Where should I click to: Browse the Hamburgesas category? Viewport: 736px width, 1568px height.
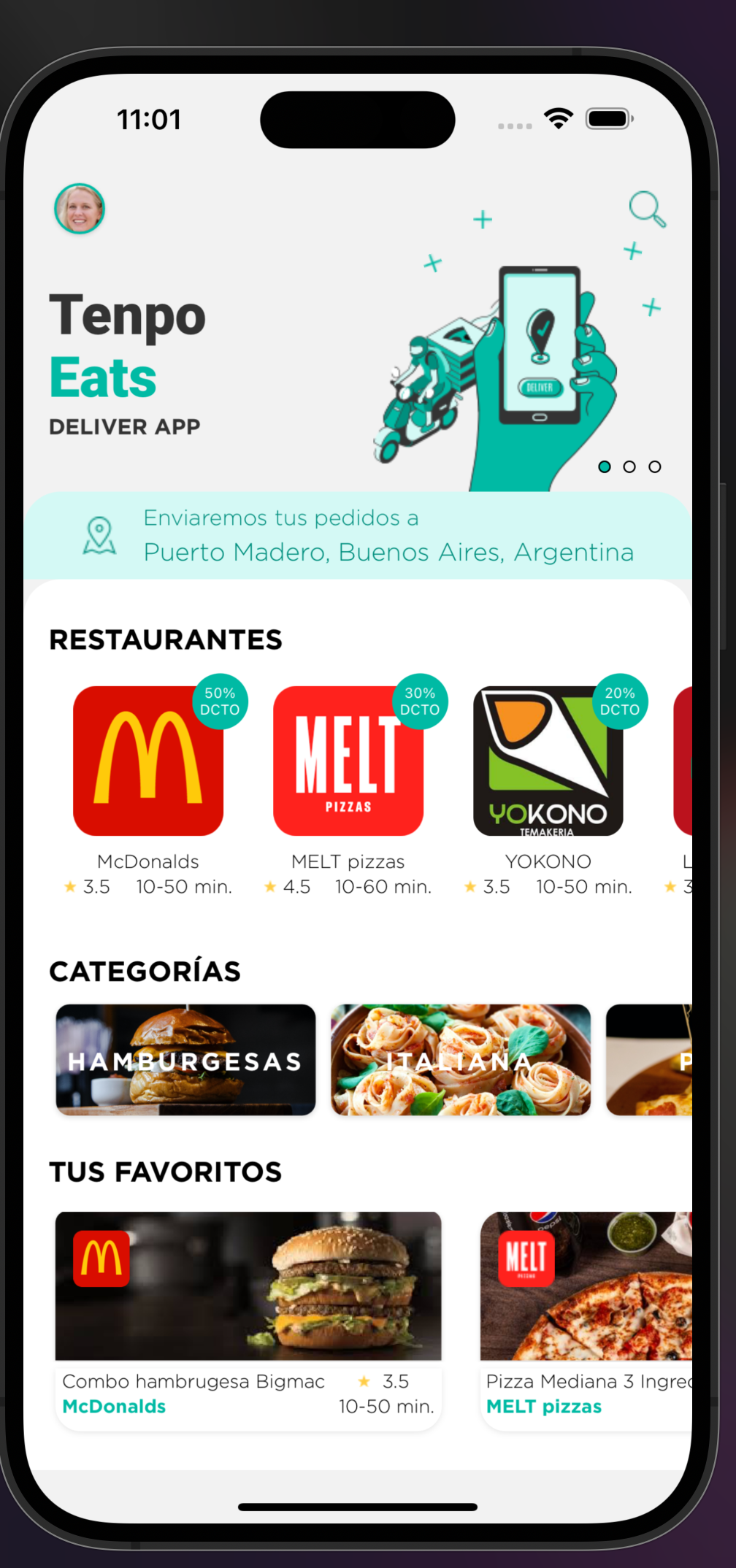click(x=185, y=1060)
